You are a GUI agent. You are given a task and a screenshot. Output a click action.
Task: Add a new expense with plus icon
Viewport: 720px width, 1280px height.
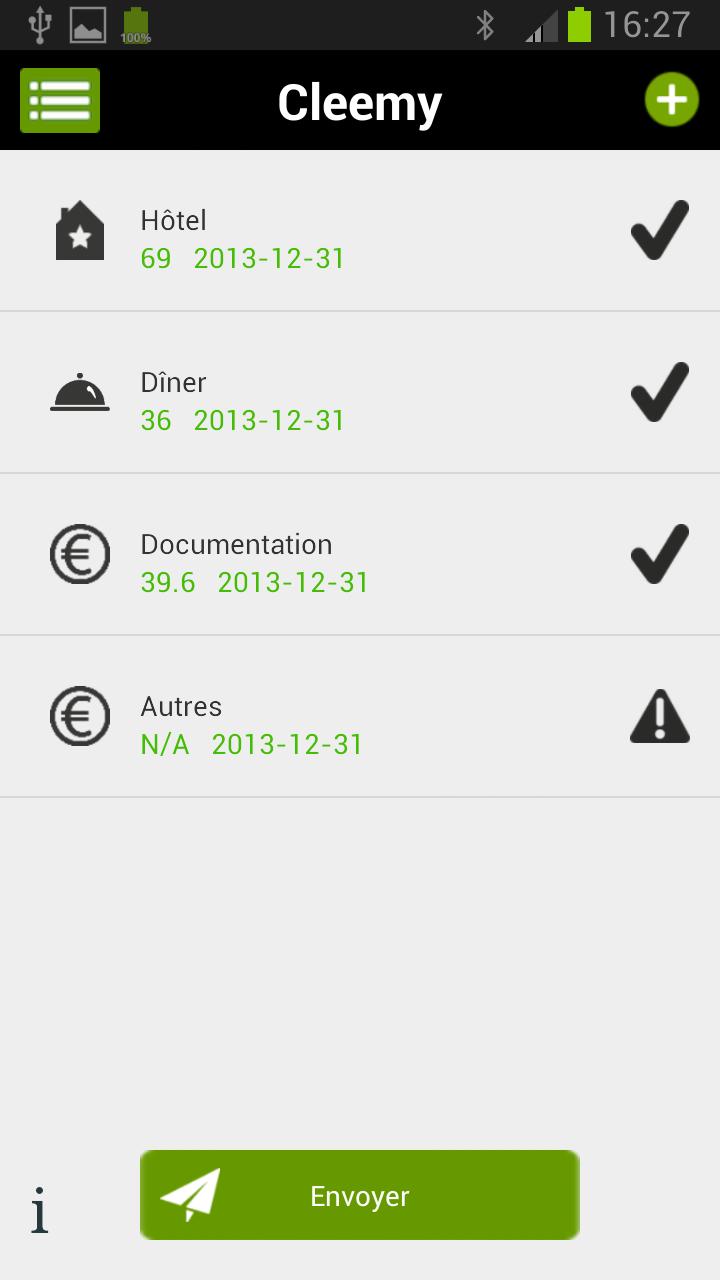(671, 100)
